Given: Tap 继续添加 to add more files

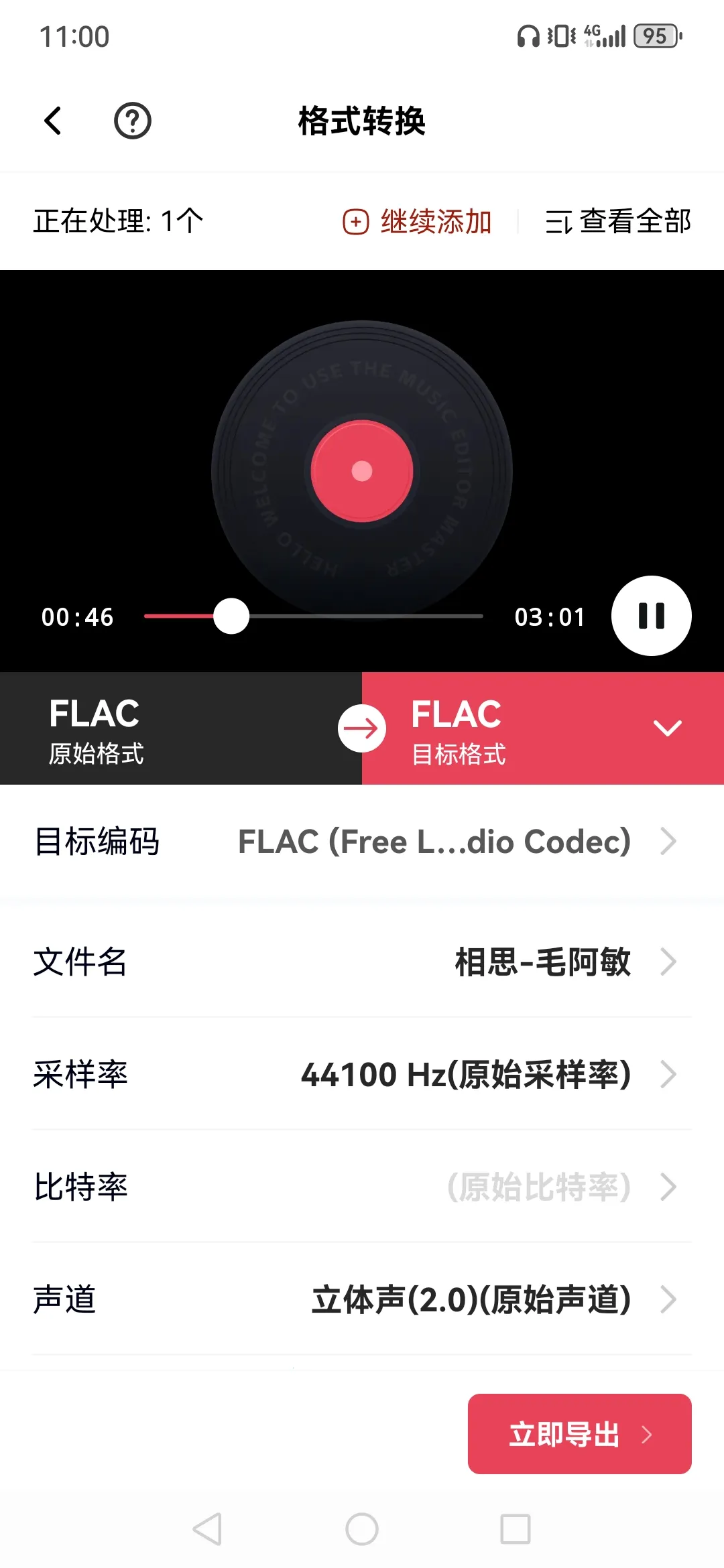Looking at the screenshot, I should pyautogui.click(x=434, y=220).
